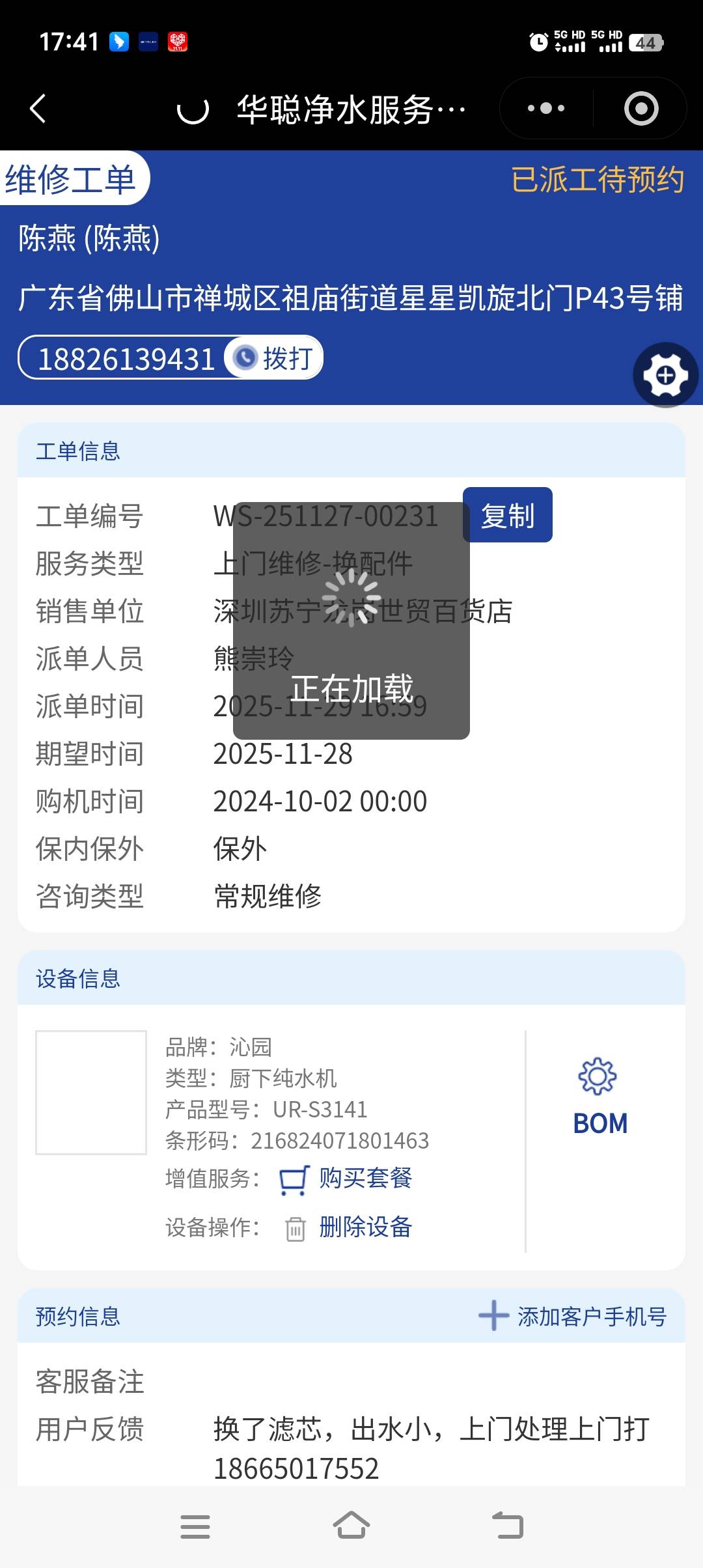This screenshot has width=703, height=1568.
Task: Open the device image thumbnail
Action: click(x=91, y=1092)
